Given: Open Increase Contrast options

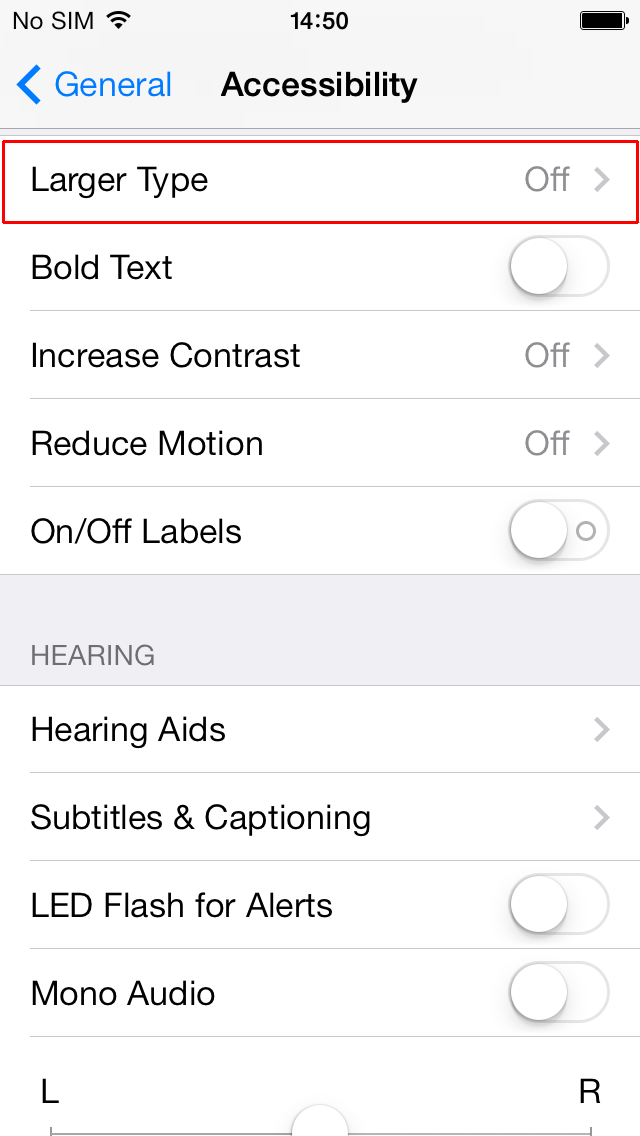Looking at the screenshot, I should (320, 356).
